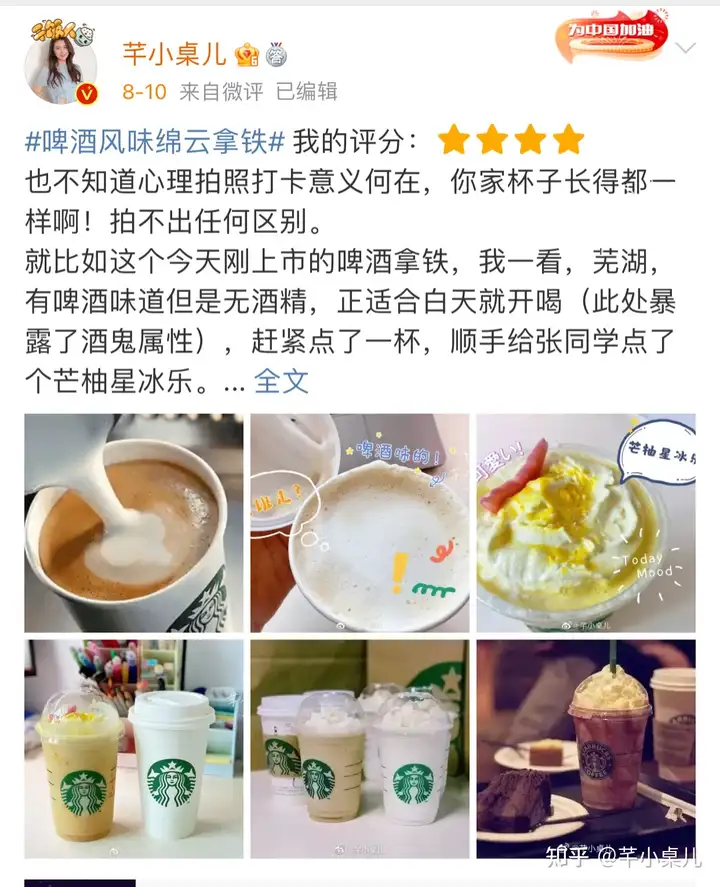Image resolution: width=720 pixels, height=887 pixels.
Task: Open the 为中国加油 banner
Action: [619, 32]
